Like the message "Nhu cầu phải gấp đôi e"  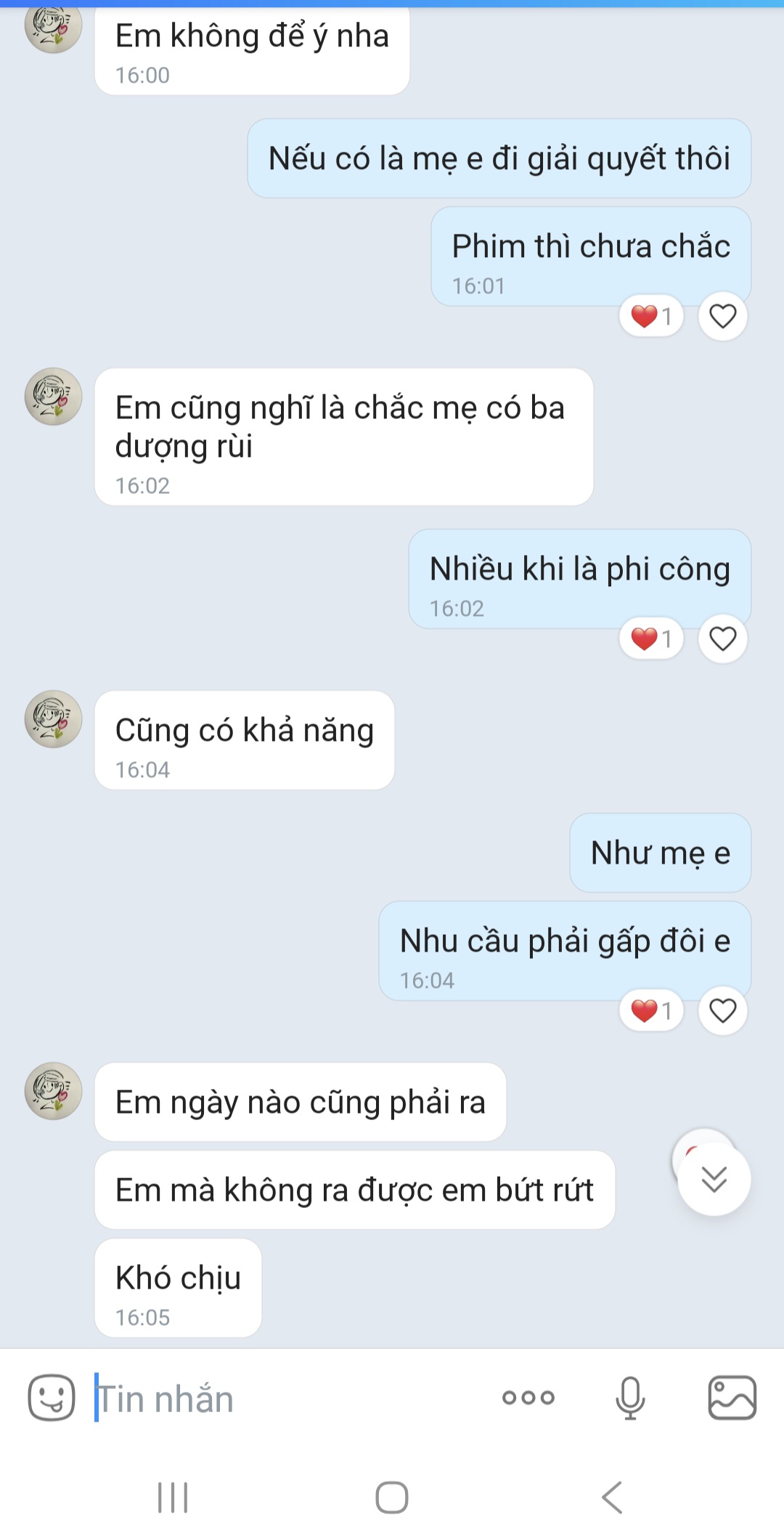pyautogui.click(x=722, y=1011)
